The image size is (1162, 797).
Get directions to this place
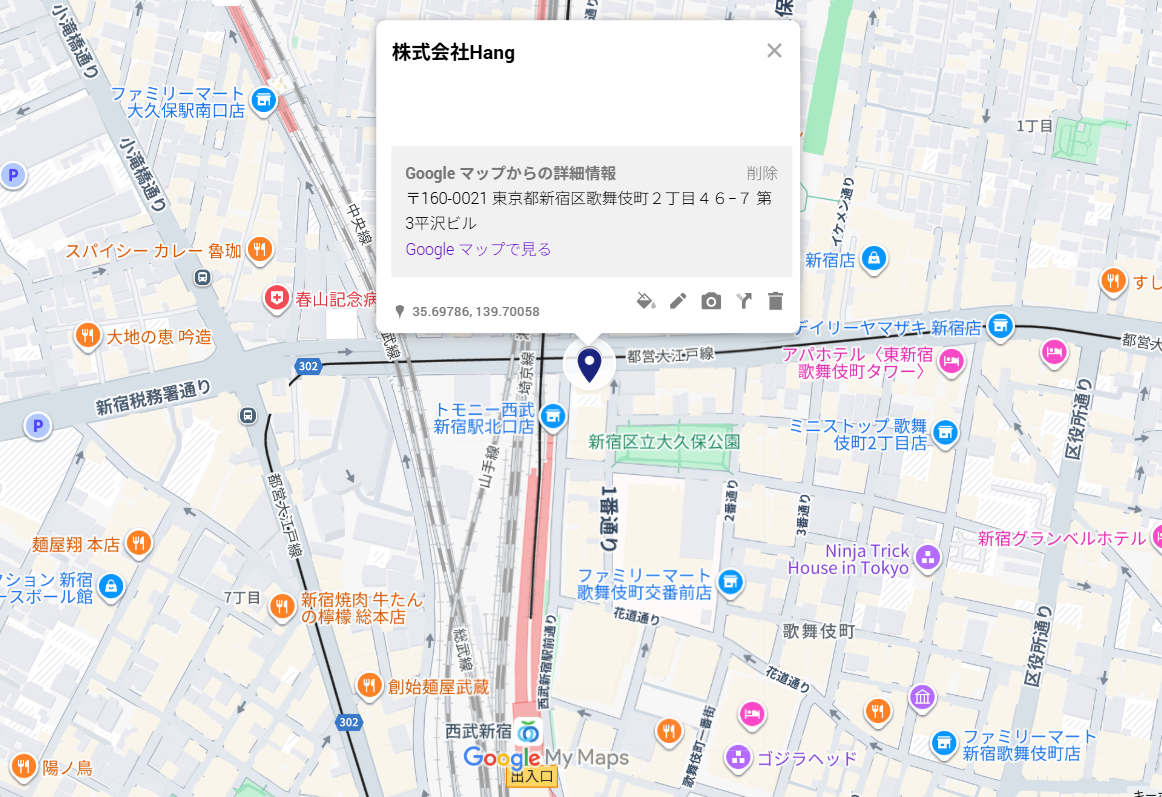[743, 301]
